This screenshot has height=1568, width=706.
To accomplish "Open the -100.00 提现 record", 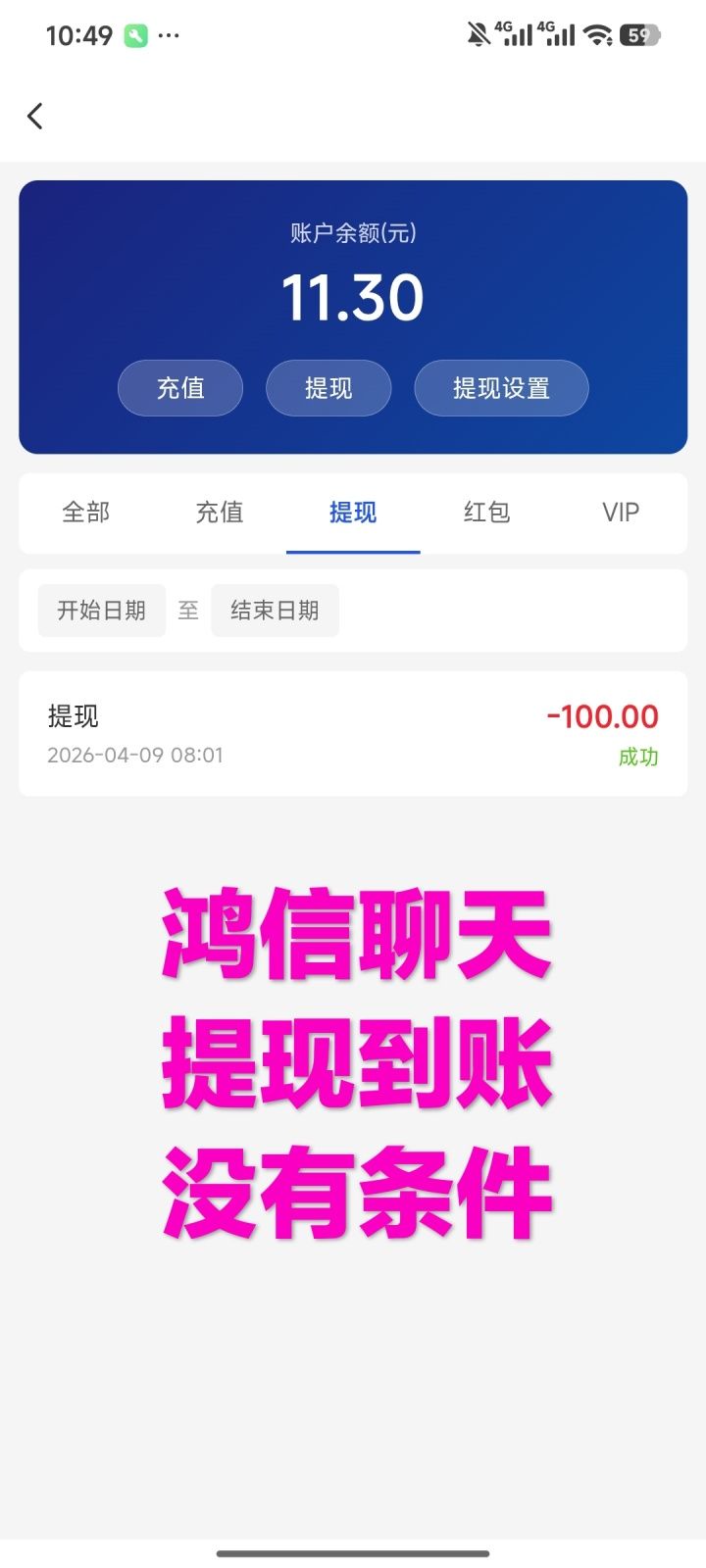I will tap(353, 734).
